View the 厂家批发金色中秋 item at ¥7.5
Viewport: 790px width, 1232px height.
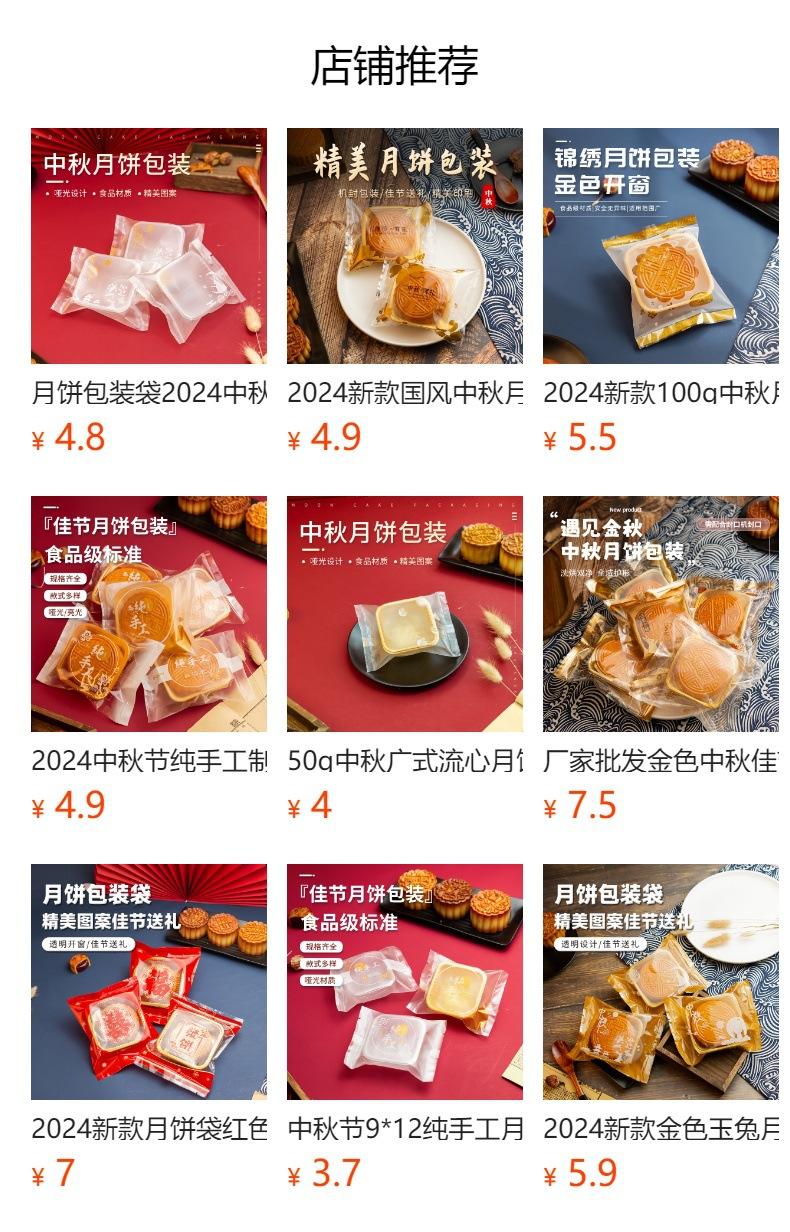coord(661,614)
